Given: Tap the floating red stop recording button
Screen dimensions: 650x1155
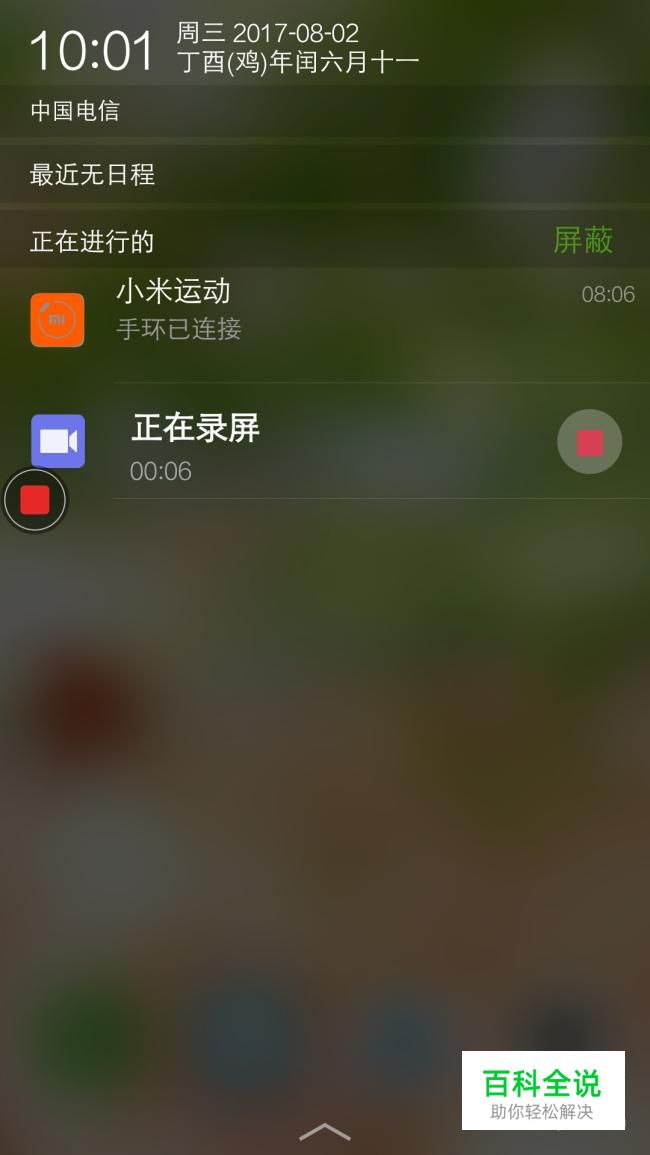Looking at the screenshot, I should click(x=35, y=500).
